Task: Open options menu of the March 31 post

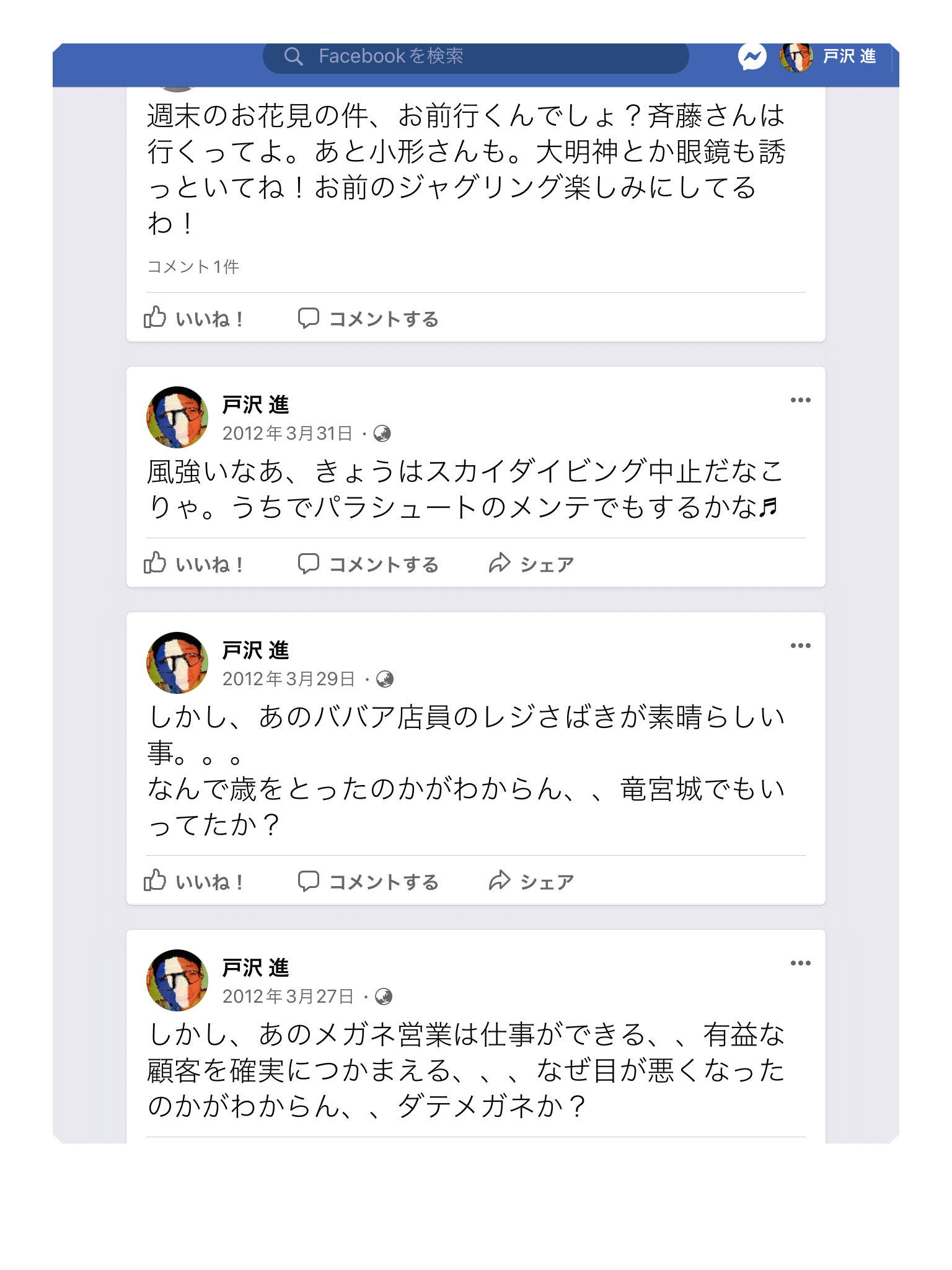Action: 800,400
